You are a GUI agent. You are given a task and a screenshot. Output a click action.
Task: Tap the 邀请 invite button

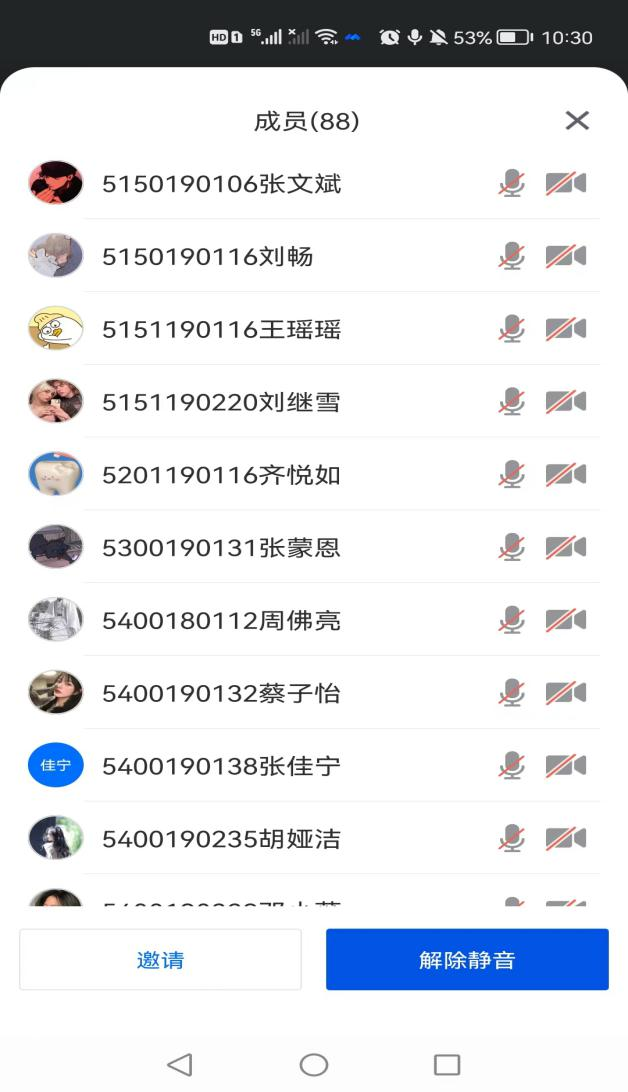pos(160,960)
